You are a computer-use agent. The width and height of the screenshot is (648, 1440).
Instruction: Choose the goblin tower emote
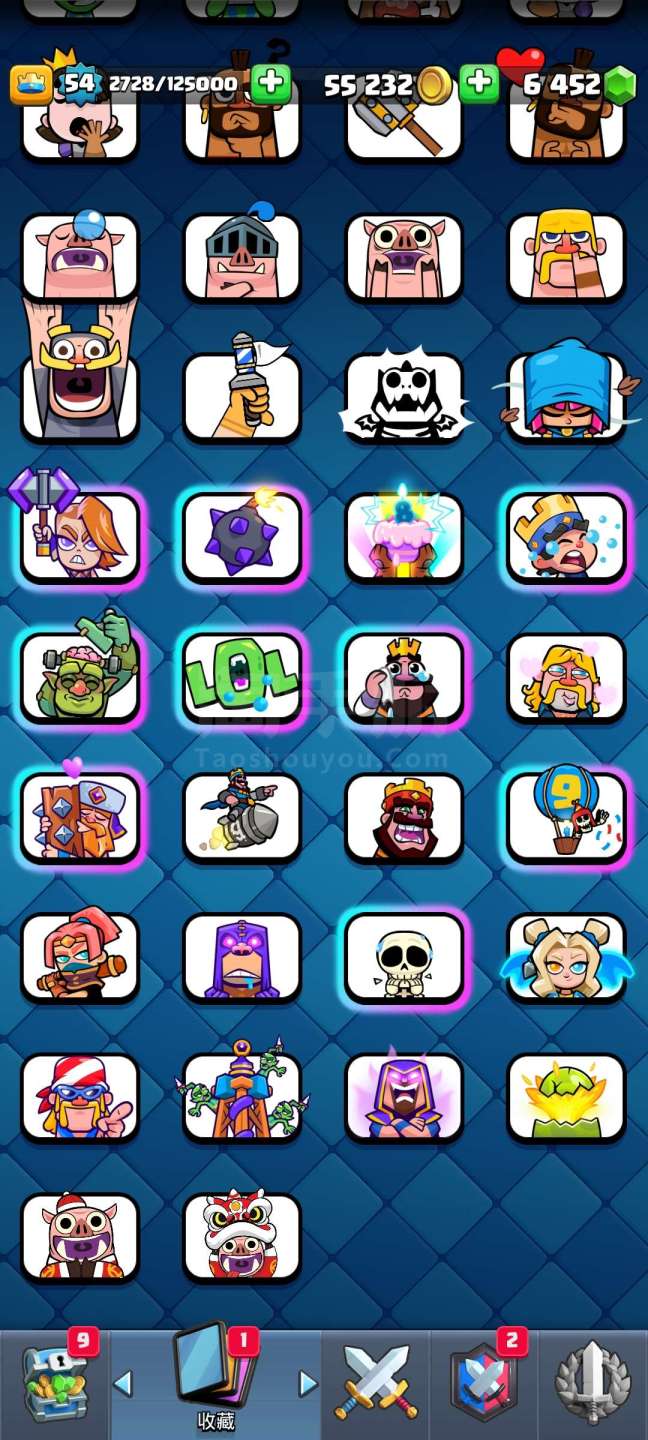[242, 1096]
